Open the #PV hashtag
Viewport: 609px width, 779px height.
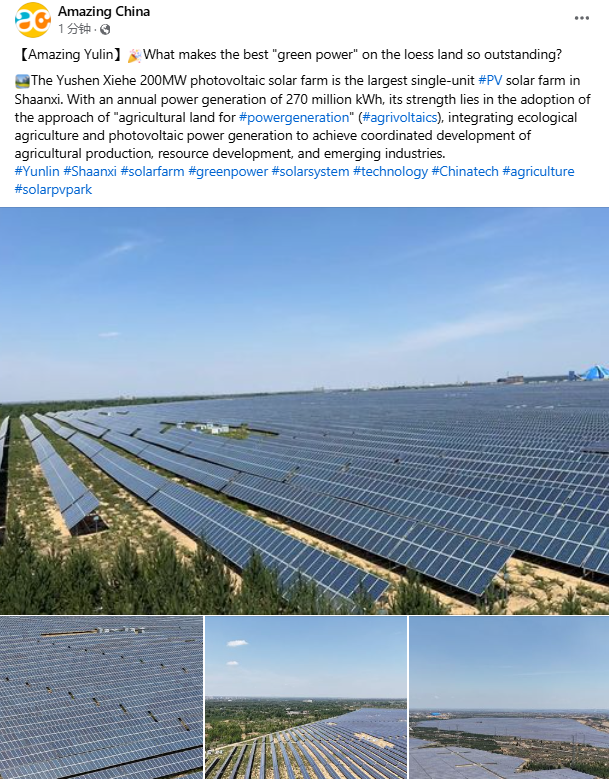tap(490, 80)
